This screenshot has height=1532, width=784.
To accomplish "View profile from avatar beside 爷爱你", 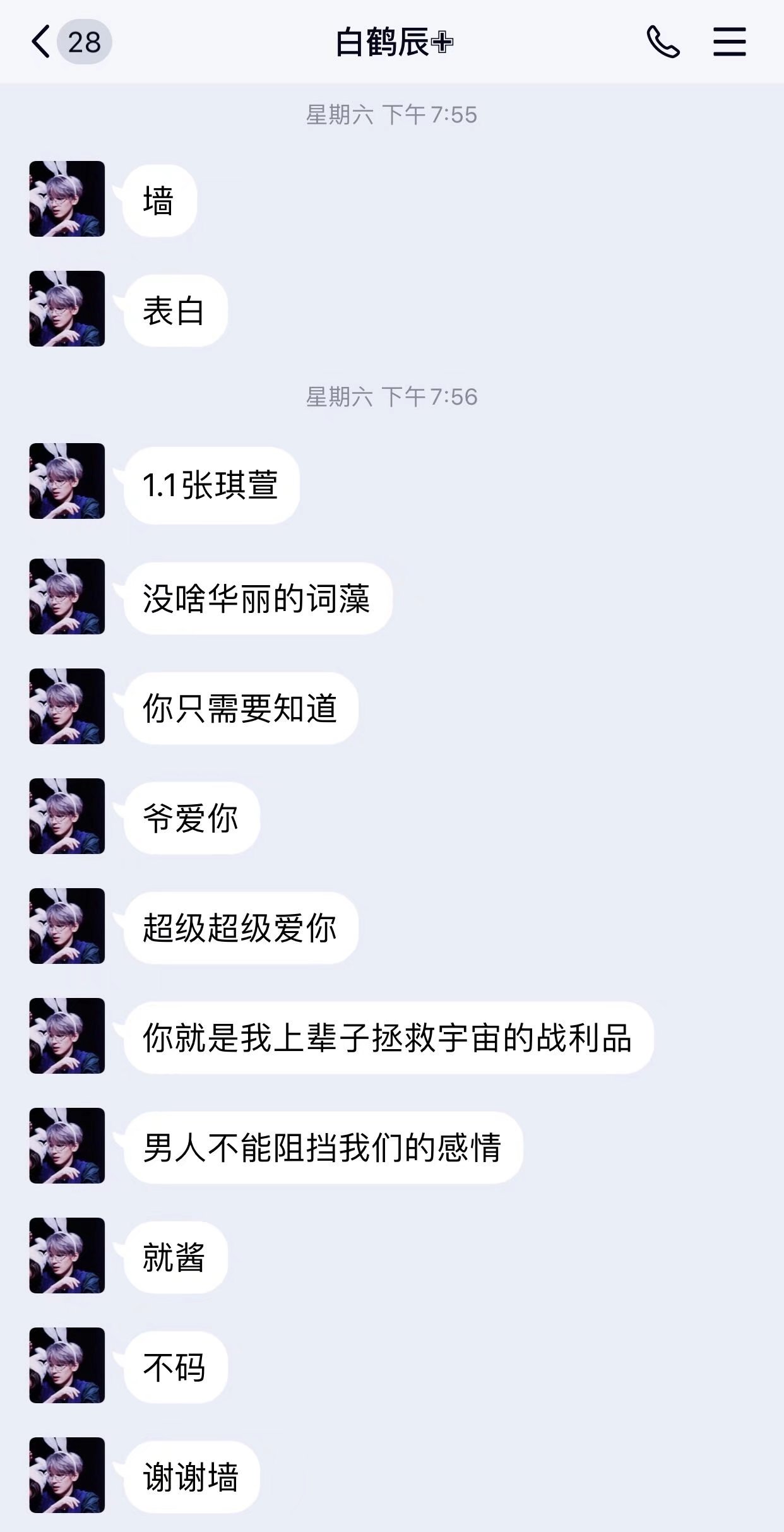I will point(67,816).
